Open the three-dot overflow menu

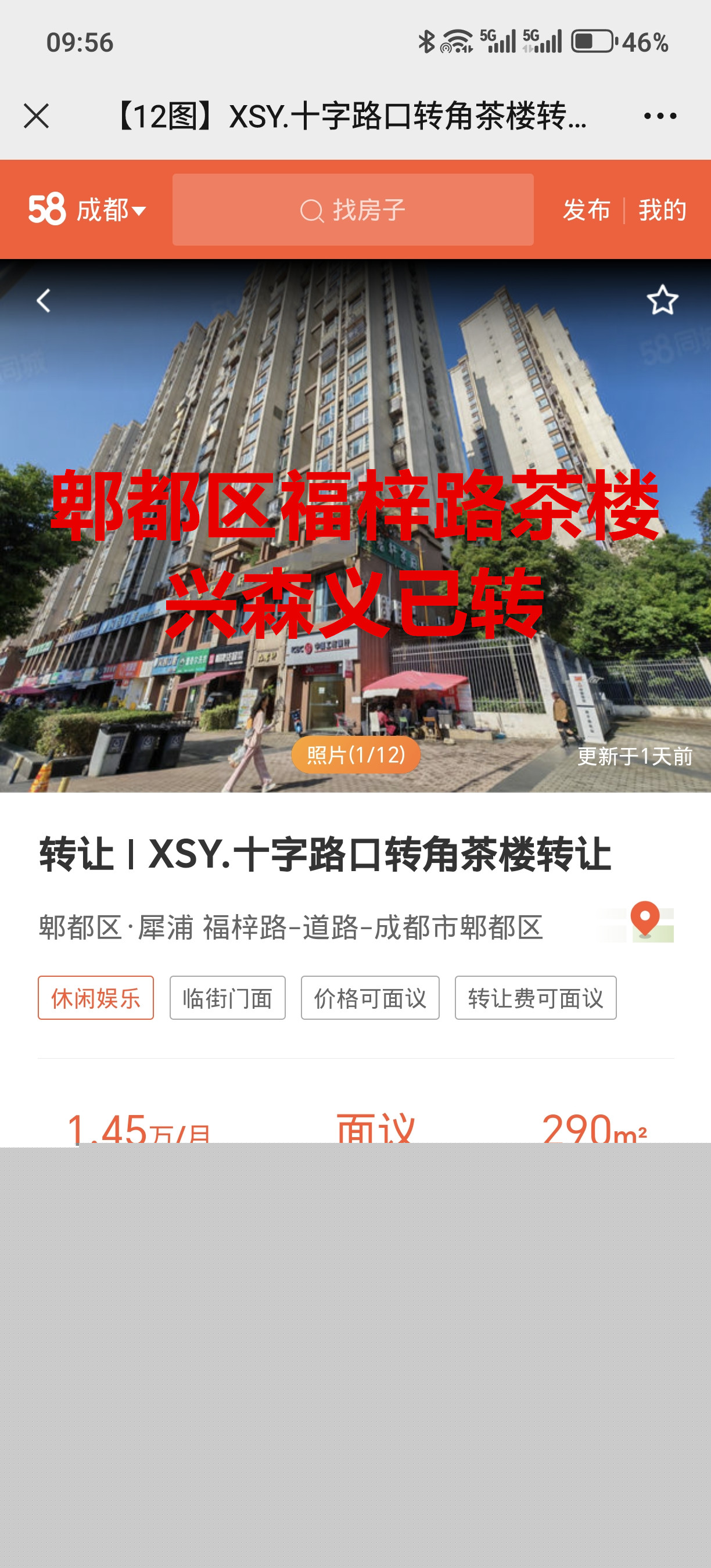coord(660,116)
